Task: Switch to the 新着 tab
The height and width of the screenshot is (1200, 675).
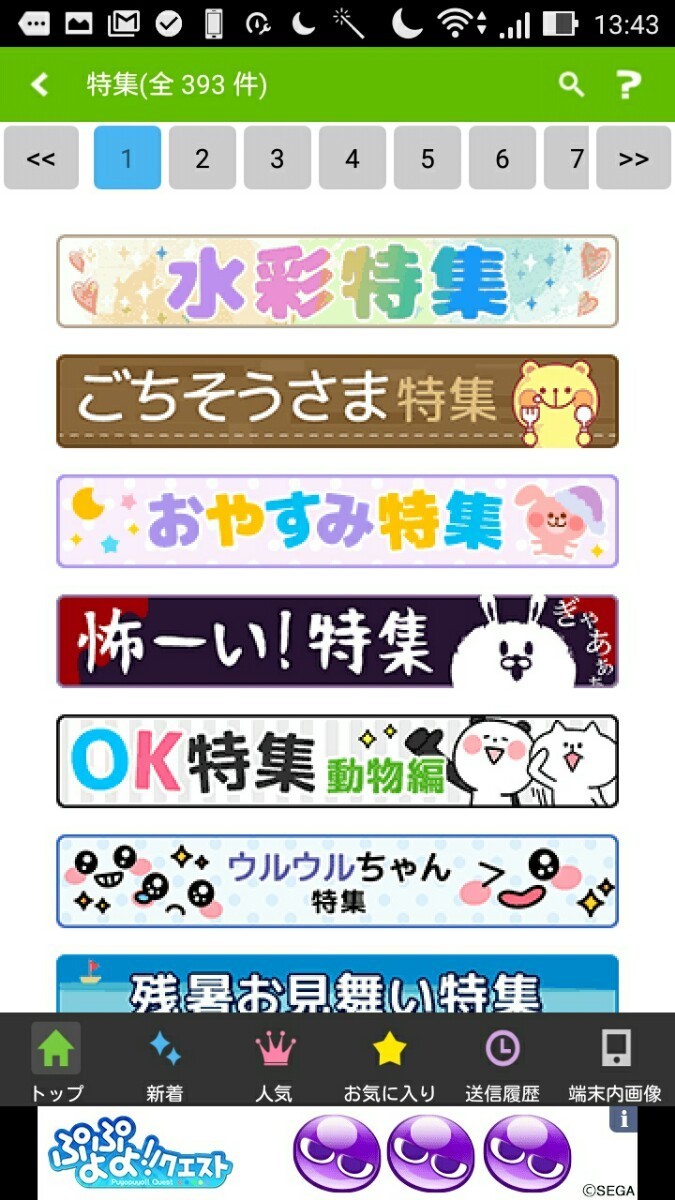Action: click(x=165, y=1060)
